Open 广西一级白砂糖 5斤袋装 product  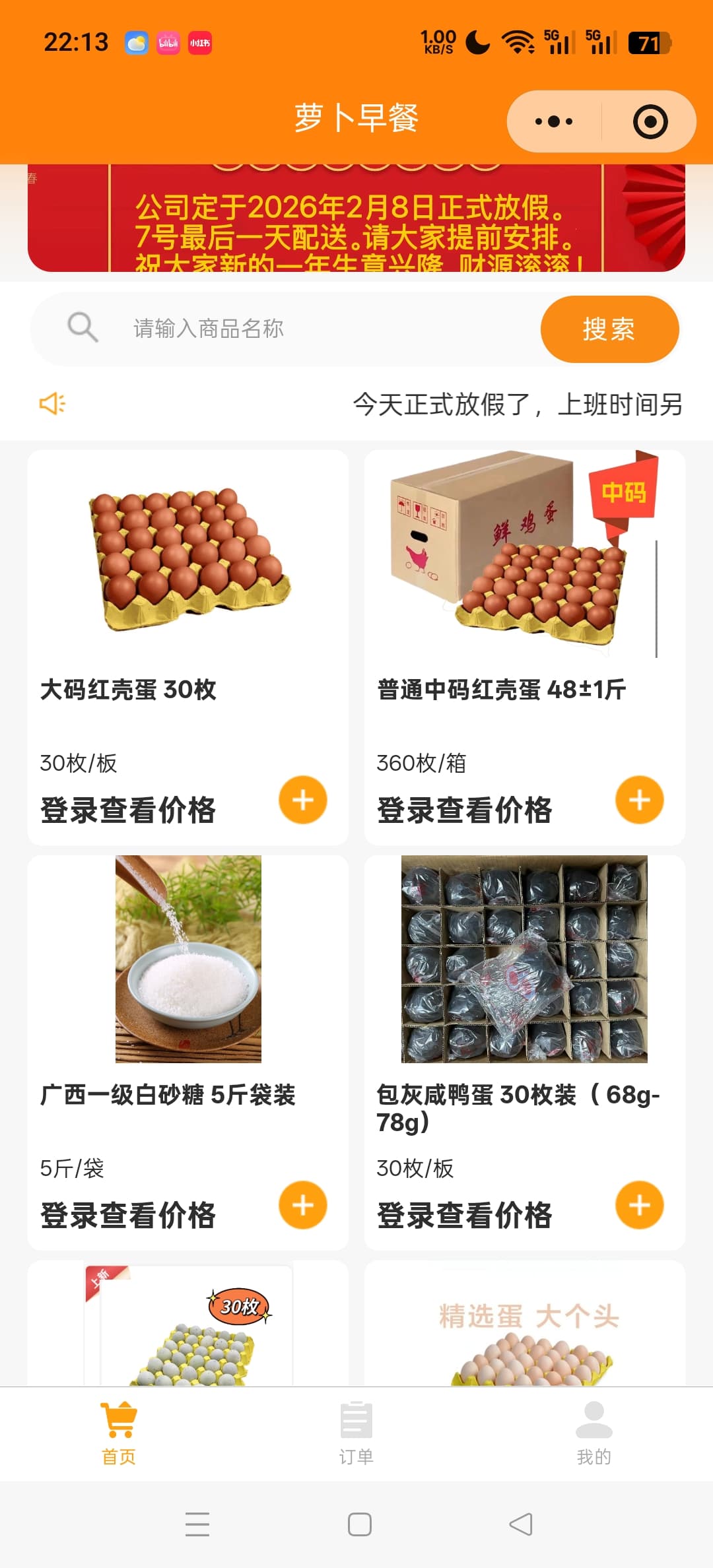point(188,990)
